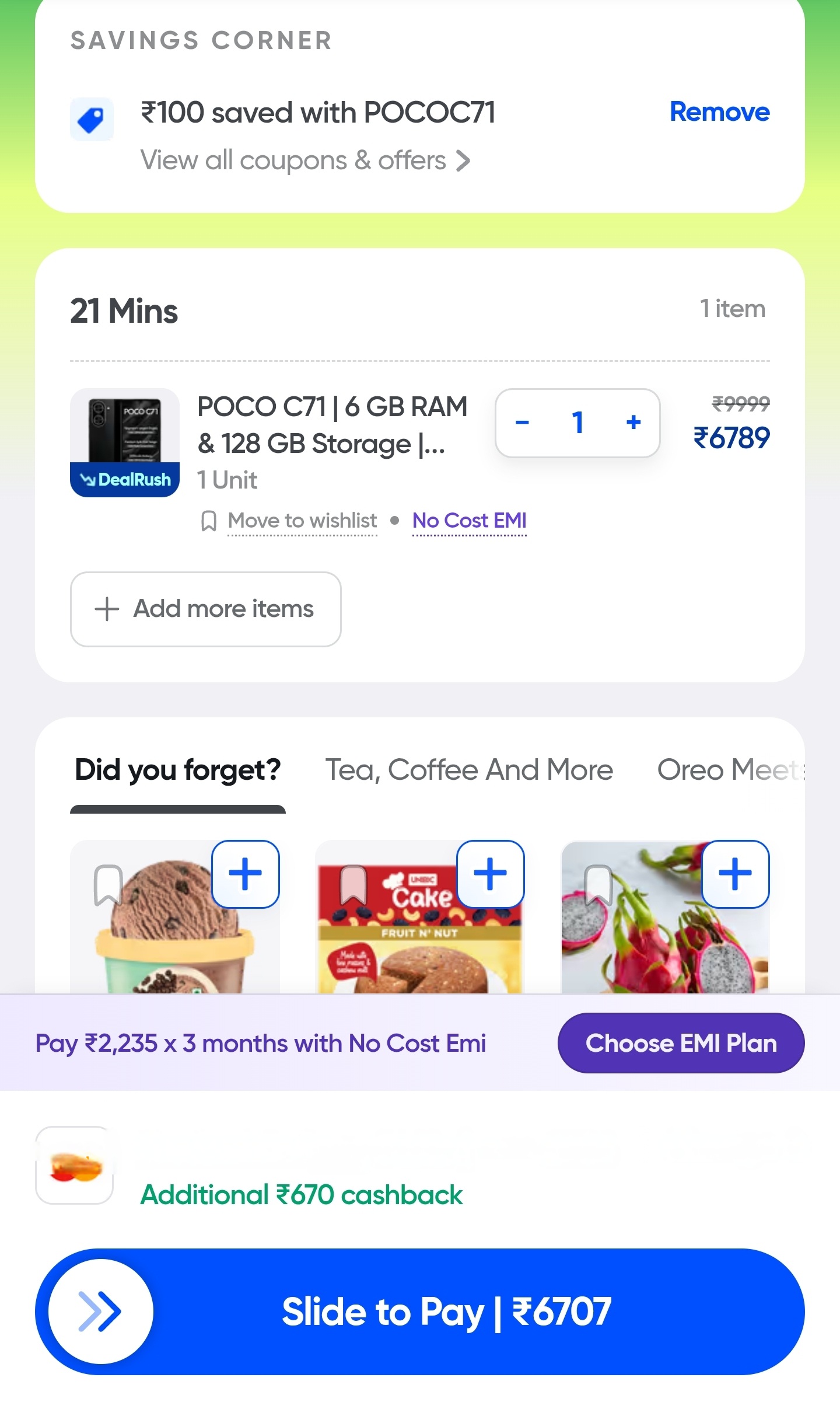Bookmark the Fruit N' Nut cake
This screenshot has width=840, height=1409.
click(x=353, y=884)
